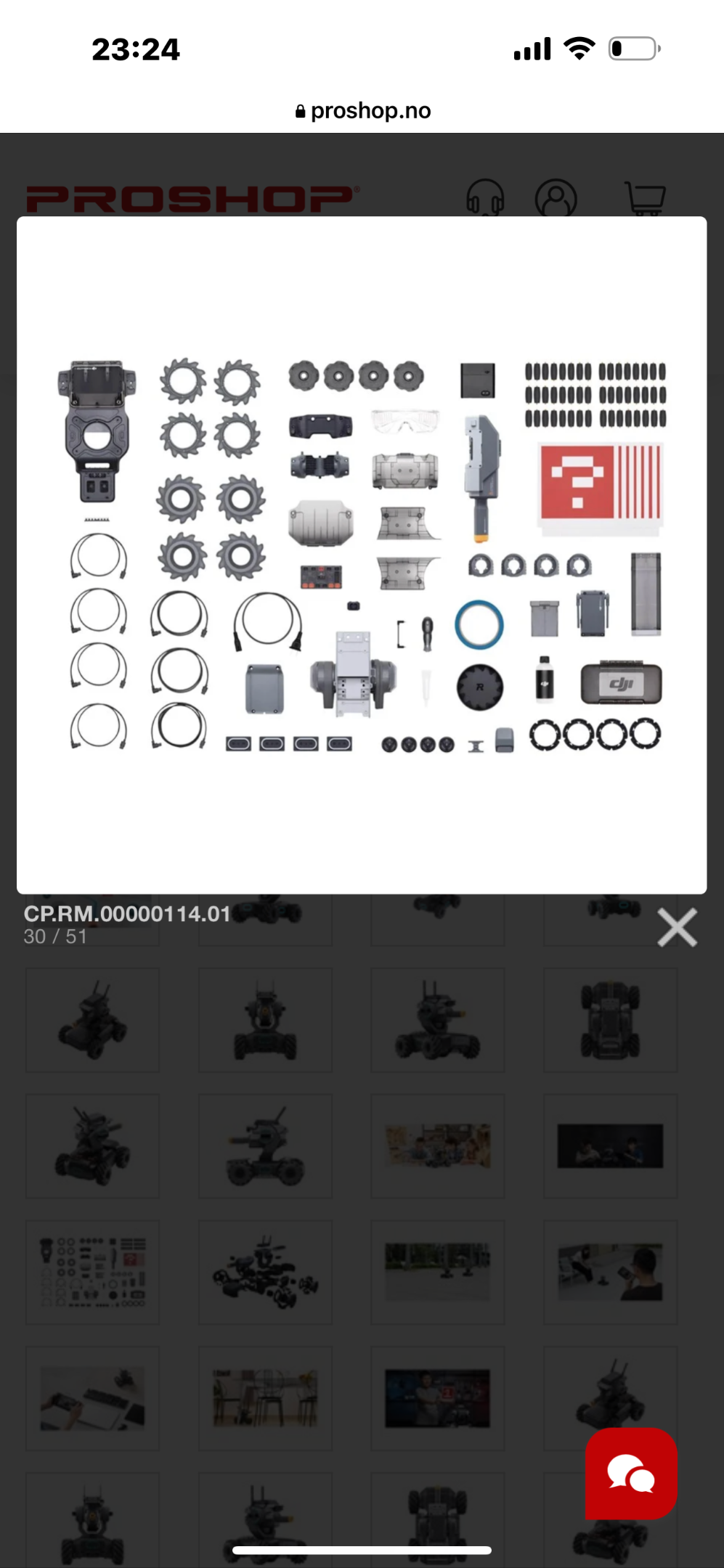Select the presenter on blue stage thumbnail
724x1568 pixels.
(x=437, y=1398)
